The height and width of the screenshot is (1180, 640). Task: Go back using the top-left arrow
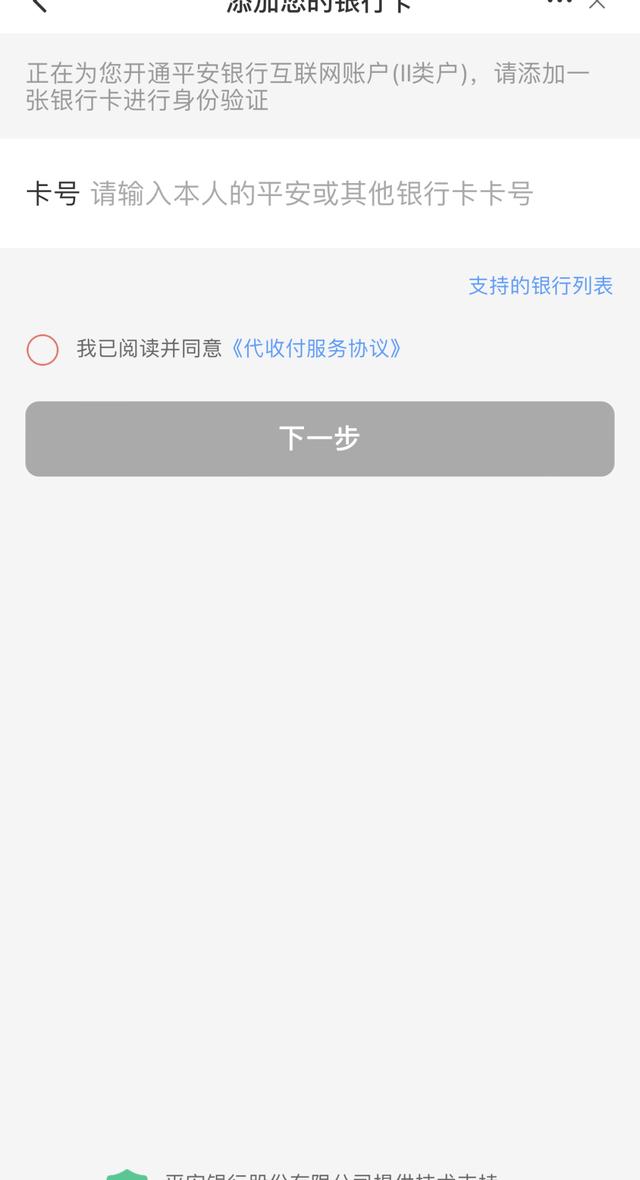coord(38,5)
